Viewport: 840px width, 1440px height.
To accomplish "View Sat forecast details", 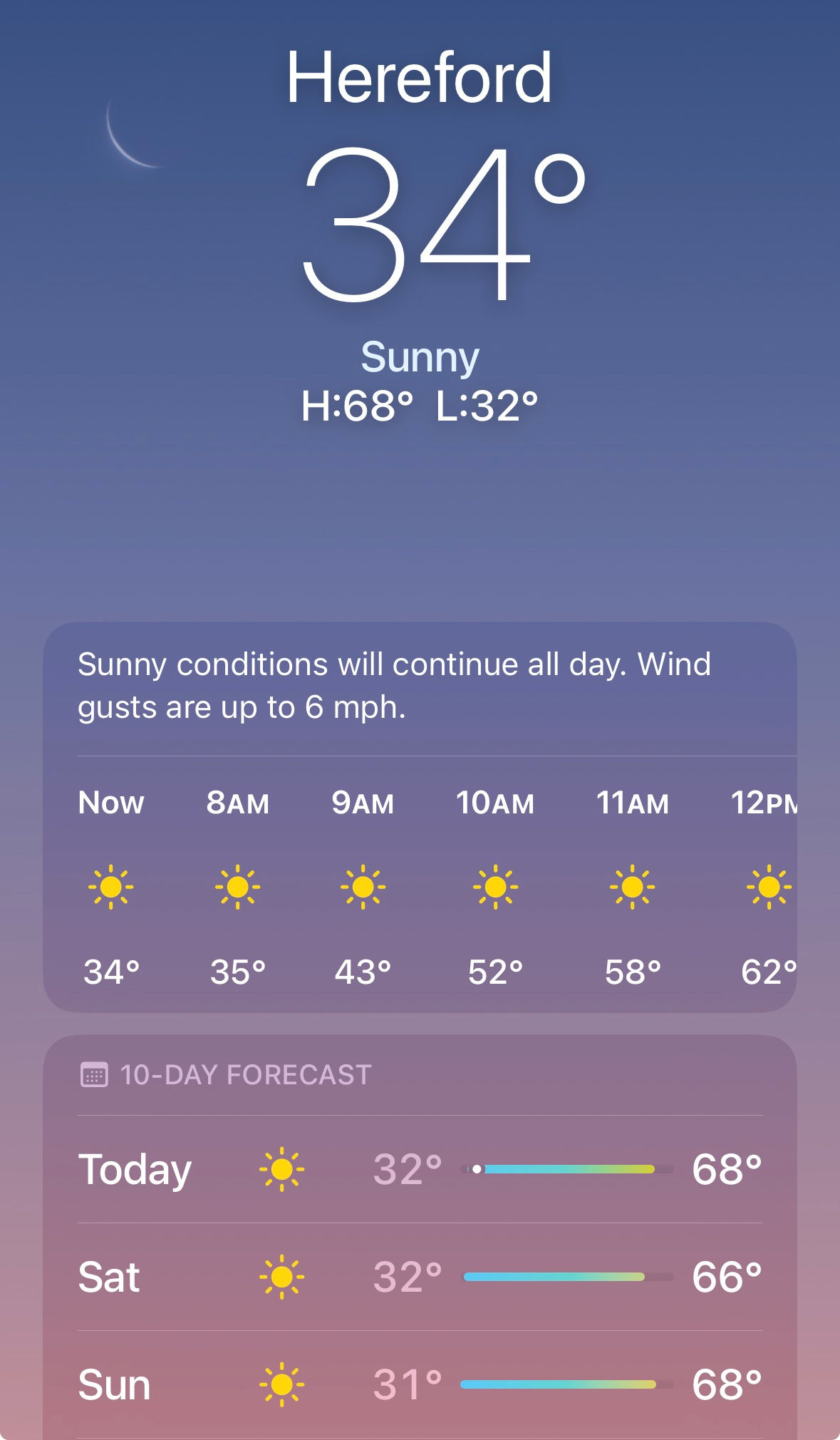I will pyautogui.click(x=420, y=1277).
